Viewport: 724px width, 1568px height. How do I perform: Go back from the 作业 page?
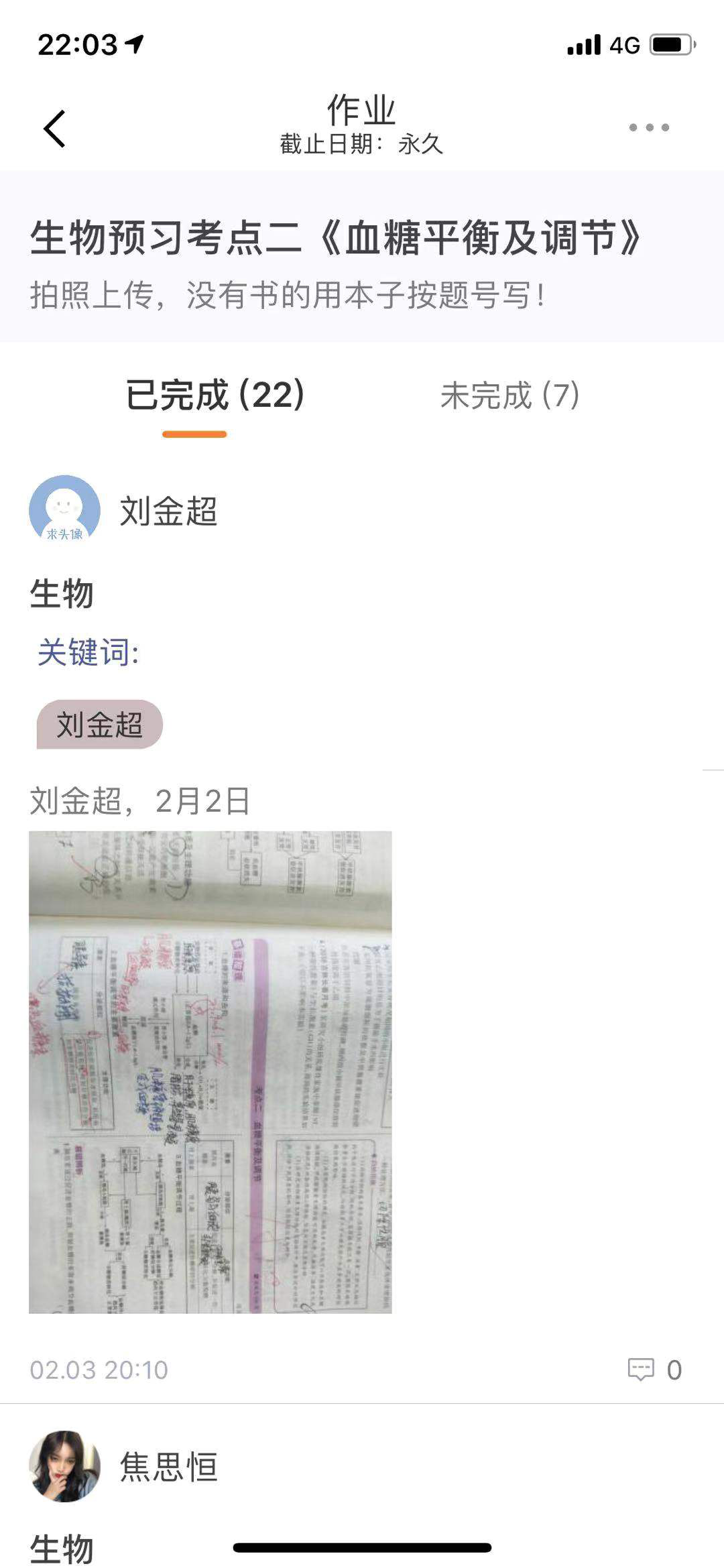click(55, 128)
